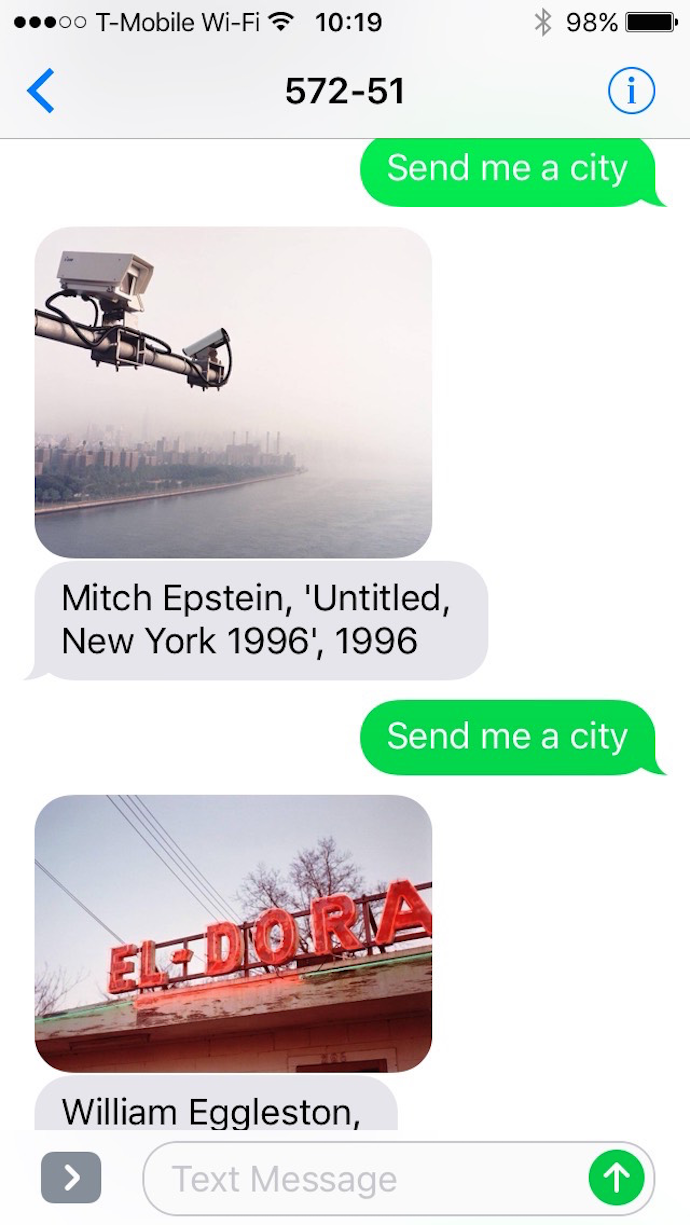Open conversation details info icon
The image size is (690, 1225).
pyautogui.click(x=631, y=92)
